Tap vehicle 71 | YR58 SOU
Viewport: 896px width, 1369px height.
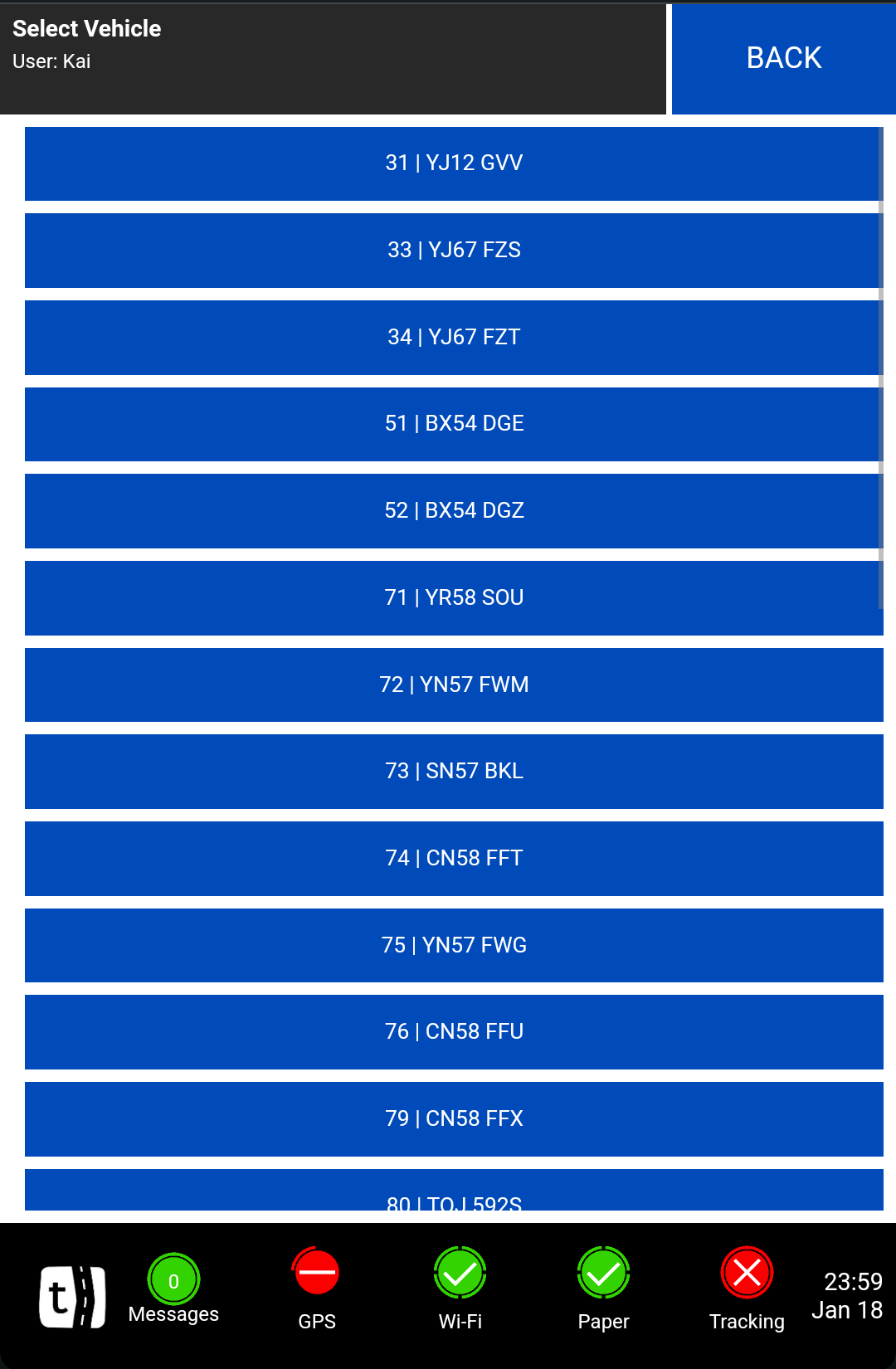pyautogui.click(x=453, y=598)
